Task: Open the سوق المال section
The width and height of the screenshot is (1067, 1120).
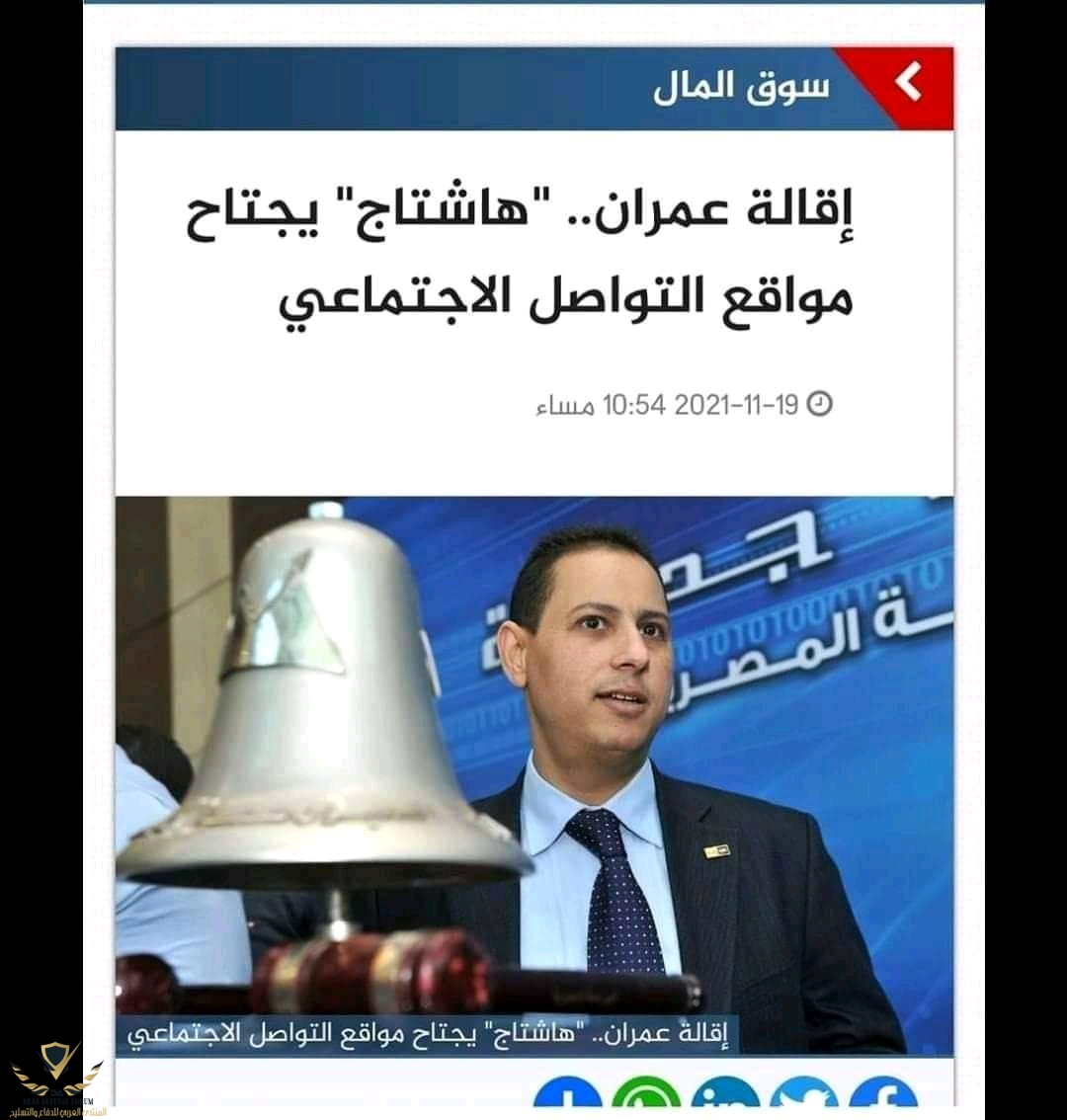Action: point(742,88)
